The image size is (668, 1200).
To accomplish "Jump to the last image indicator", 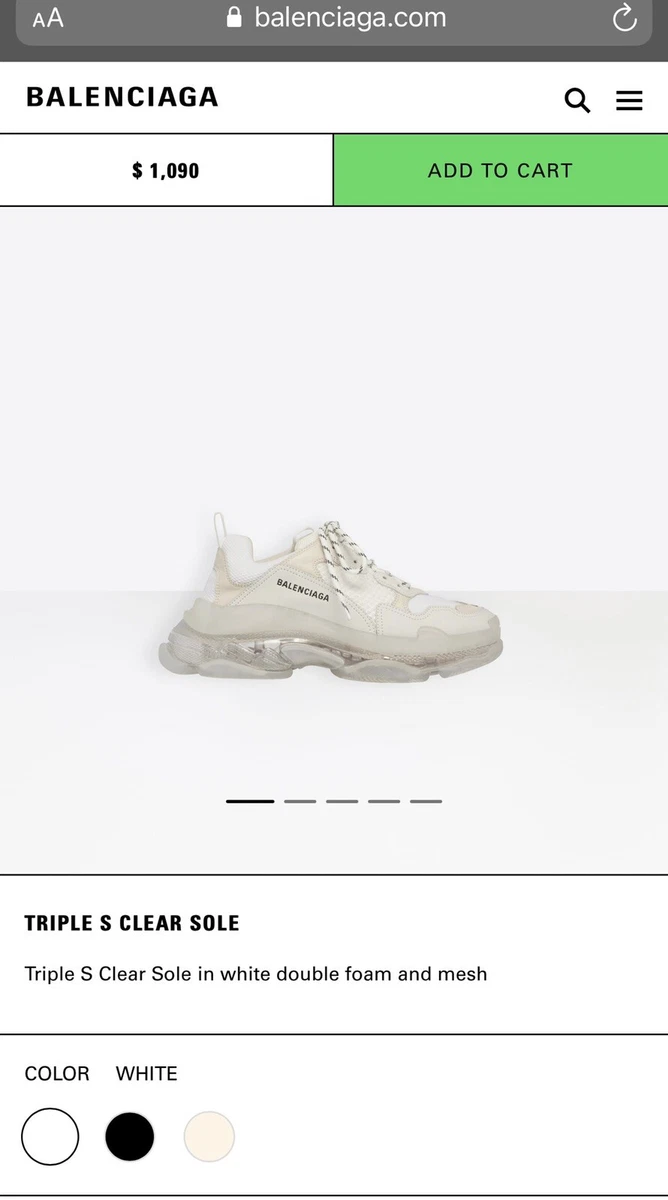I will (x=426, y=801).
